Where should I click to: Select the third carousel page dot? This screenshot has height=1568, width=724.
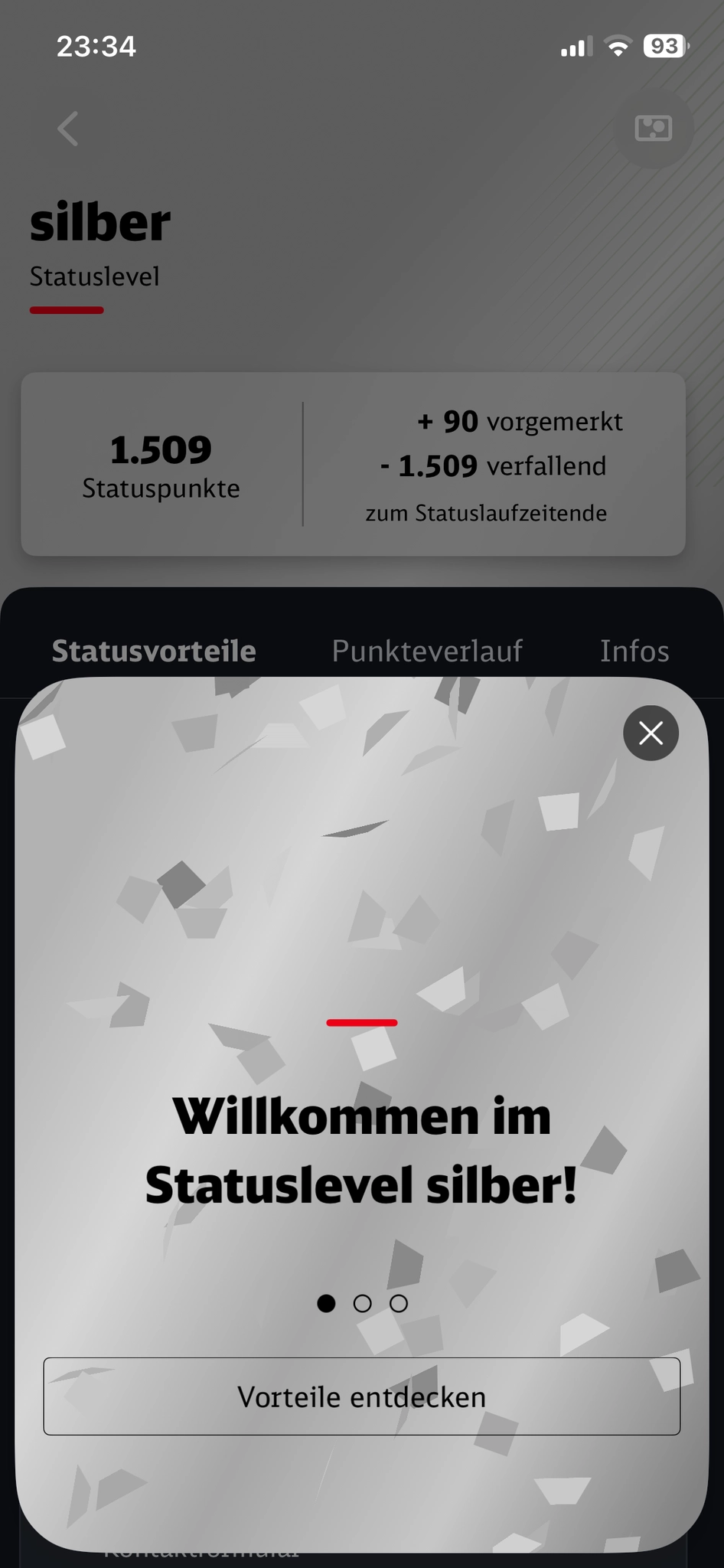(x=399, y=1303)
